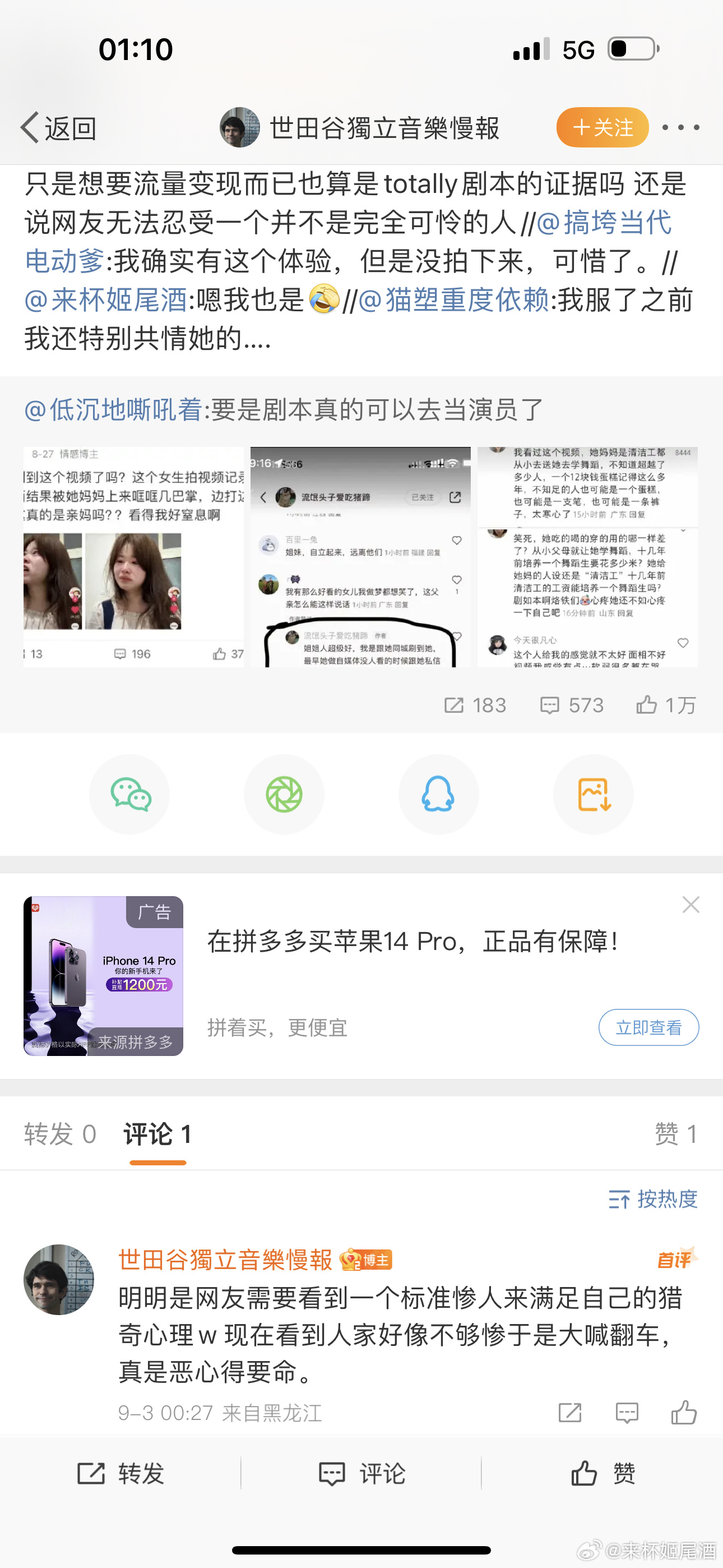Dismiss the Pinduoduo ad
This screenshot has height=1568, width=723.
point(690,905)
